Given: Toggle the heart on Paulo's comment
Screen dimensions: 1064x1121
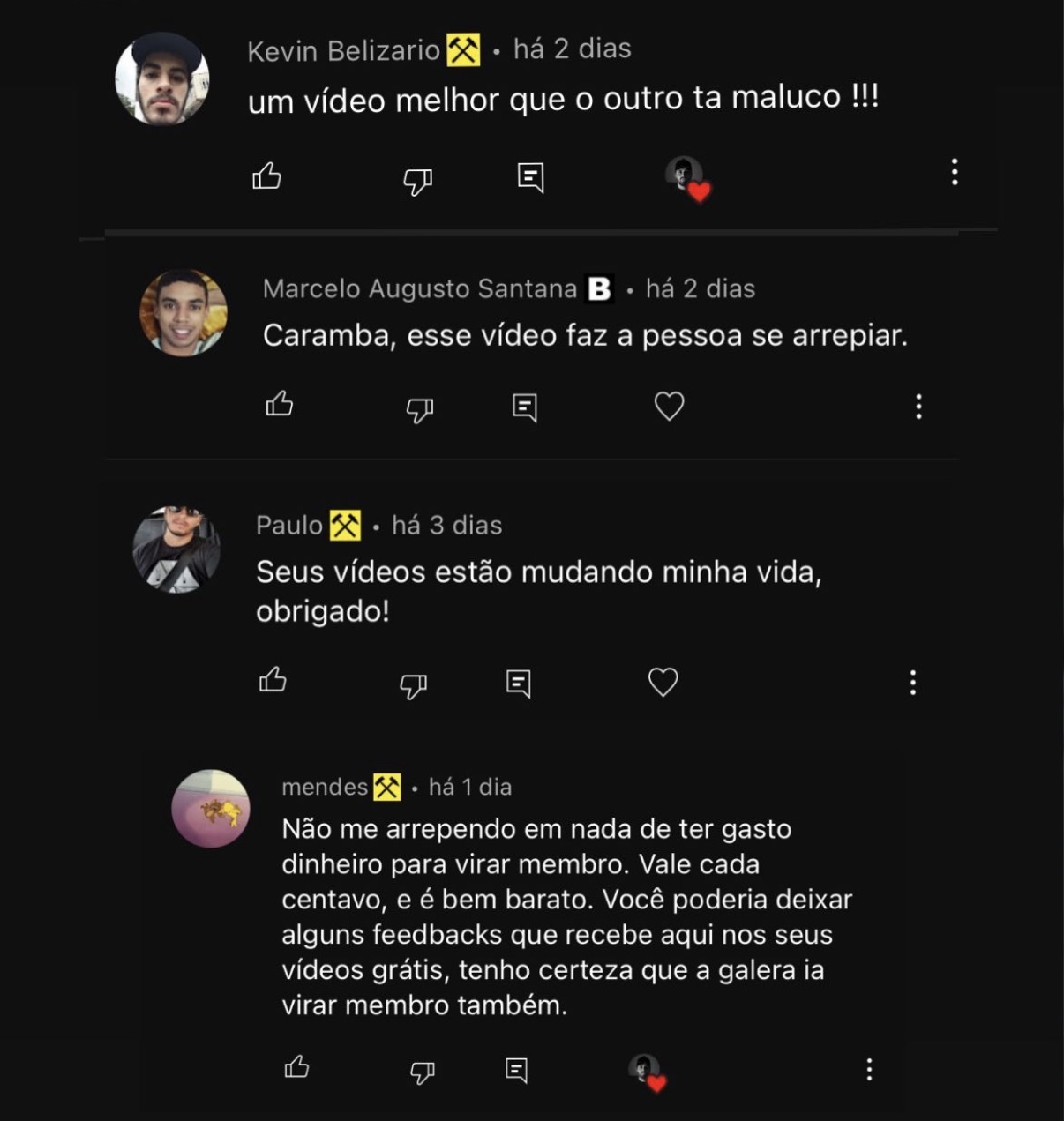Looking at the screenshot, I should tap(662, 680).
